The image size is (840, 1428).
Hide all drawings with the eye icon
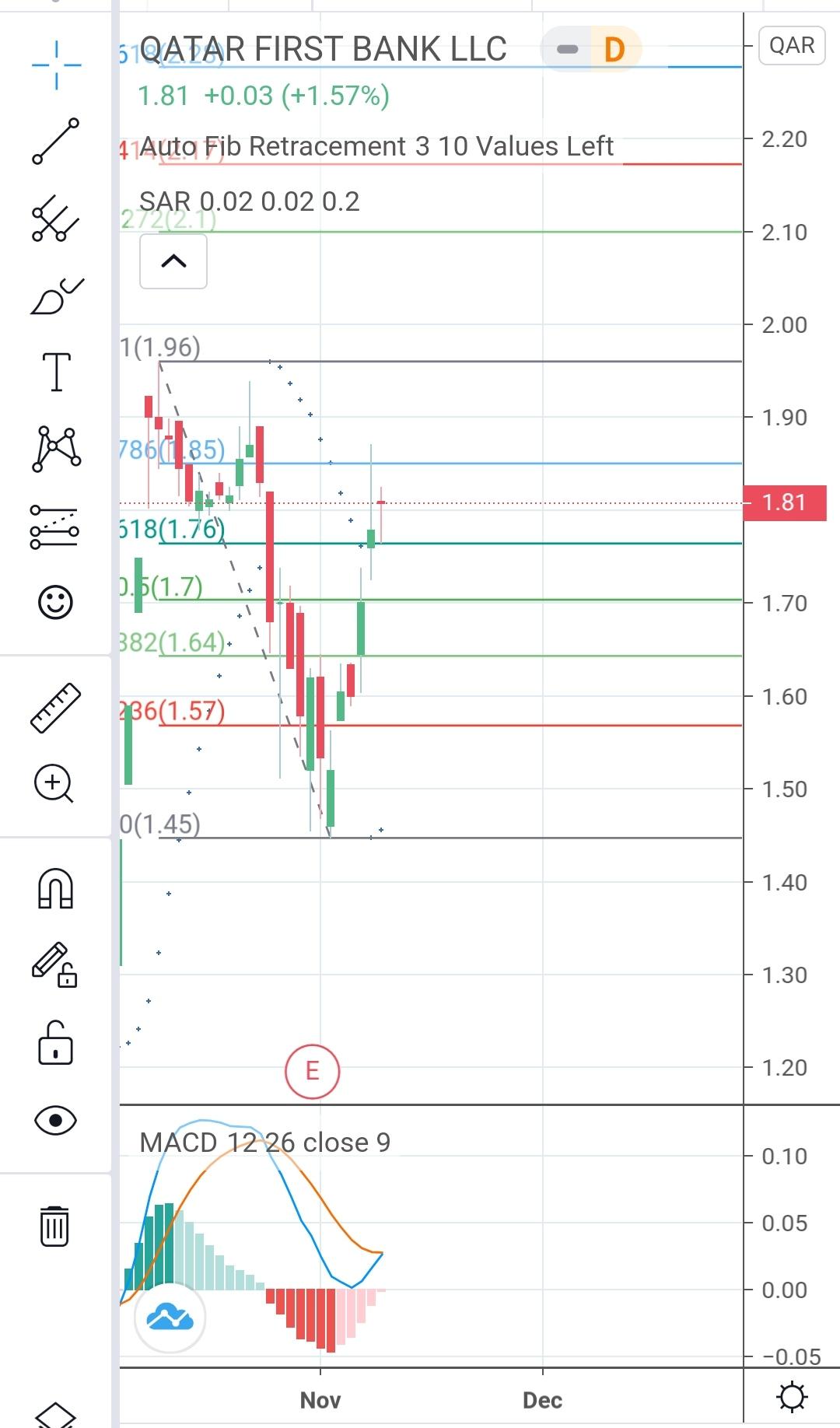pyautogui.click(x=55, y=1121)
